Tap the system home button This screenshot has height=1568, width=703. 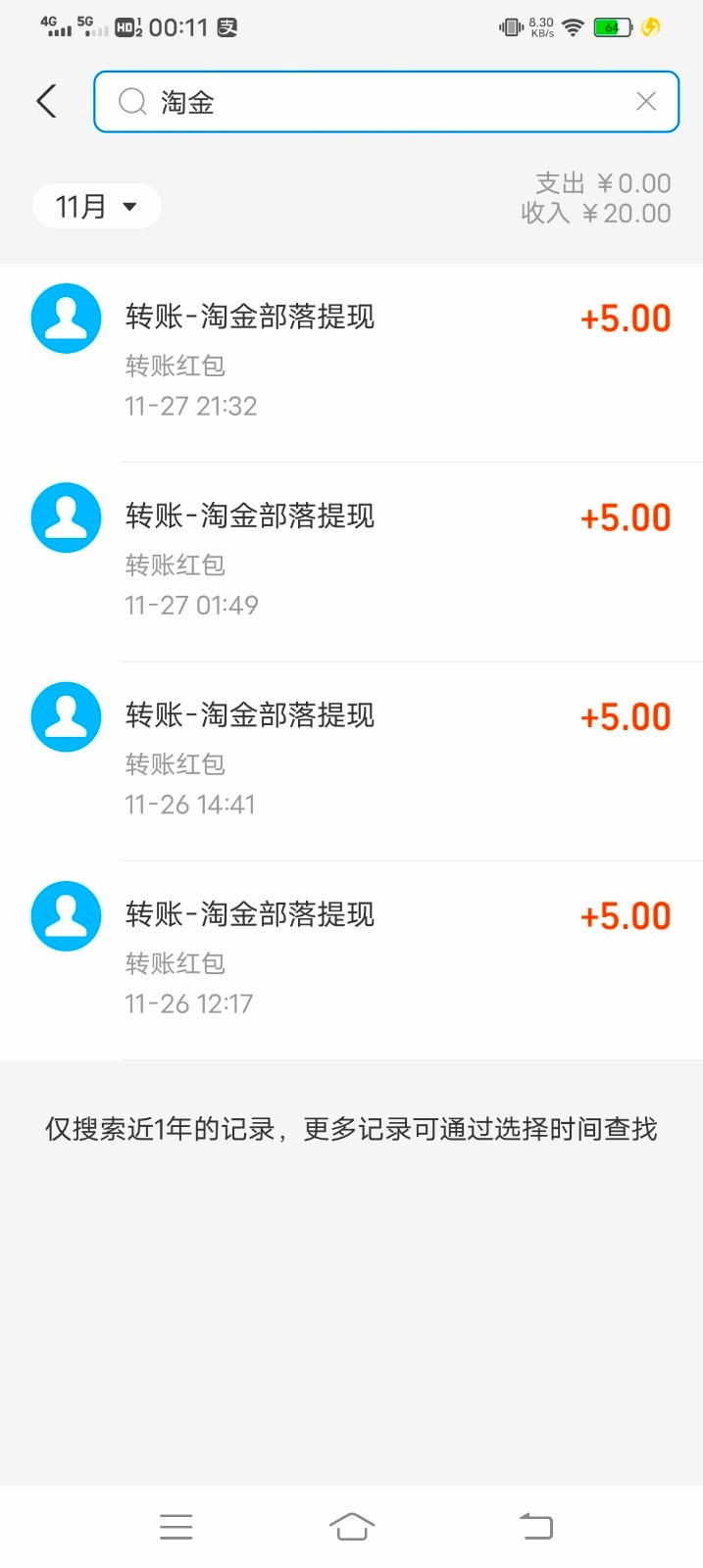(x=352, y=1526)
